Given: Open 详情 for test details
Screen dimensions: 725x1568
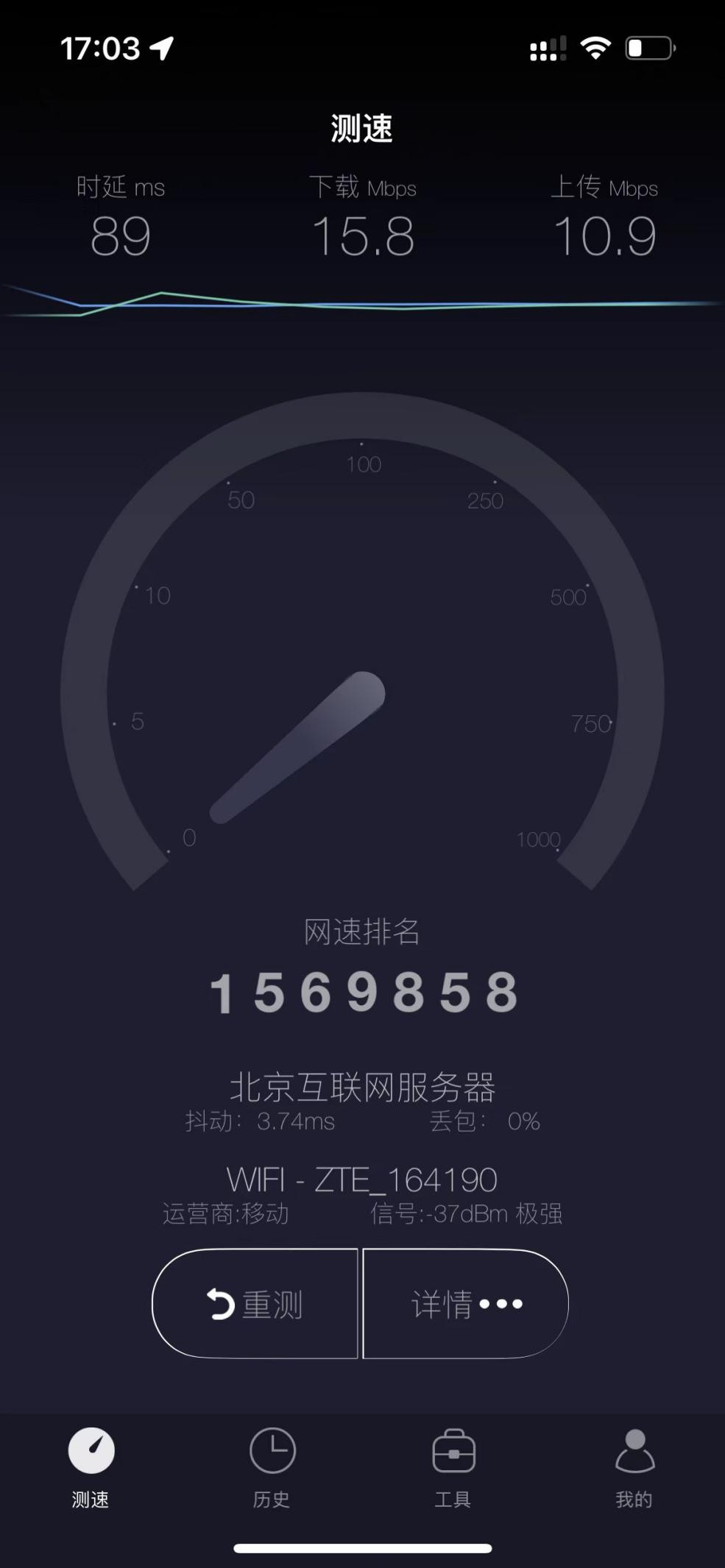Looking at the screenshot, I should point(466,1303).
